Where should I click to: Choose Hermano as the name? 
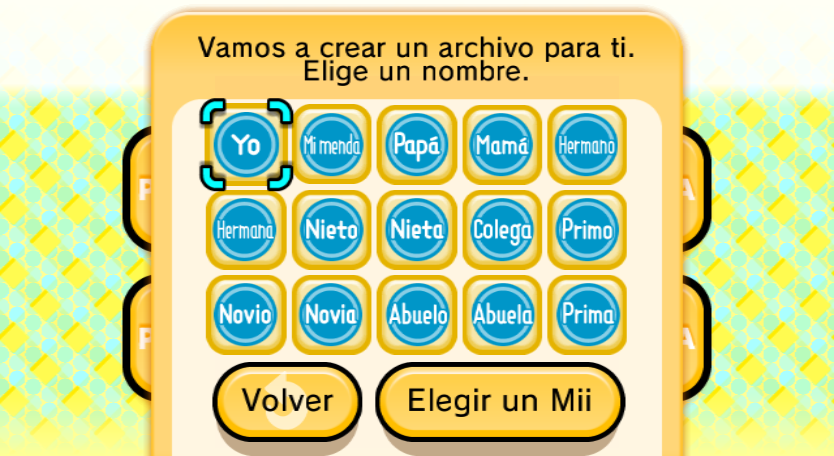tap(587, 145)
